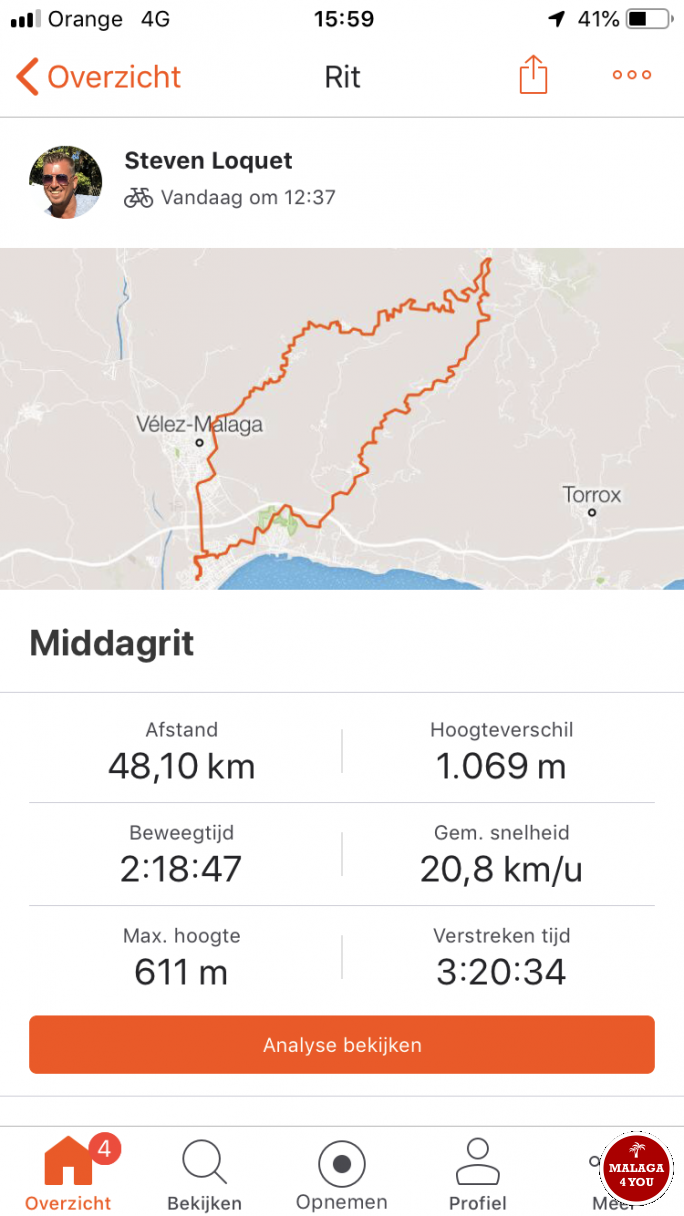Open the three-dot overflow menu

[x=632, y=75]
